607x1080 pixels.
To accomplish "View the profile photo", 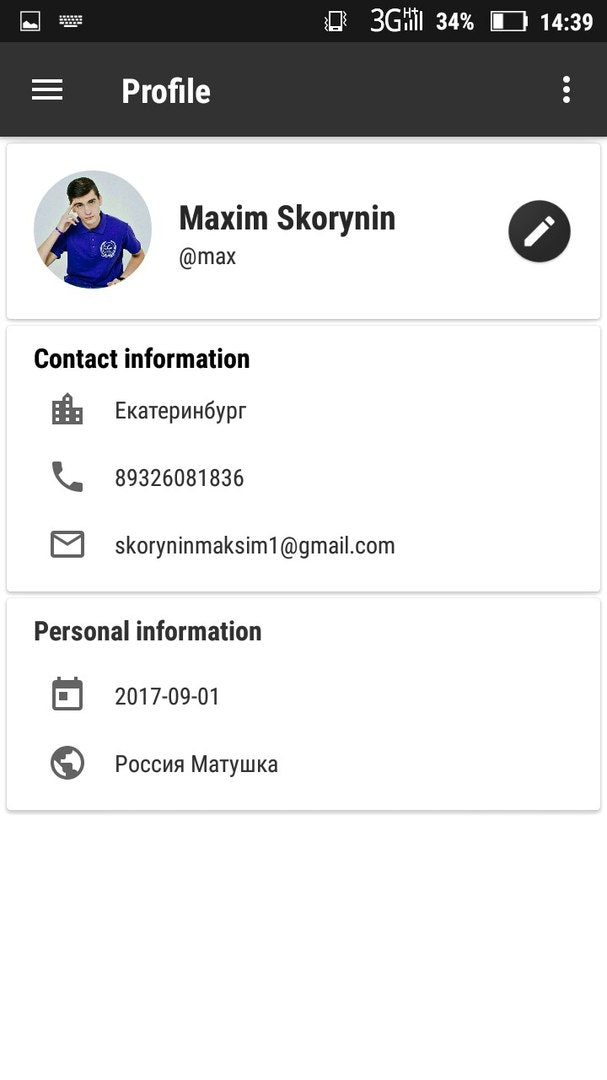I will coord(93,230).
